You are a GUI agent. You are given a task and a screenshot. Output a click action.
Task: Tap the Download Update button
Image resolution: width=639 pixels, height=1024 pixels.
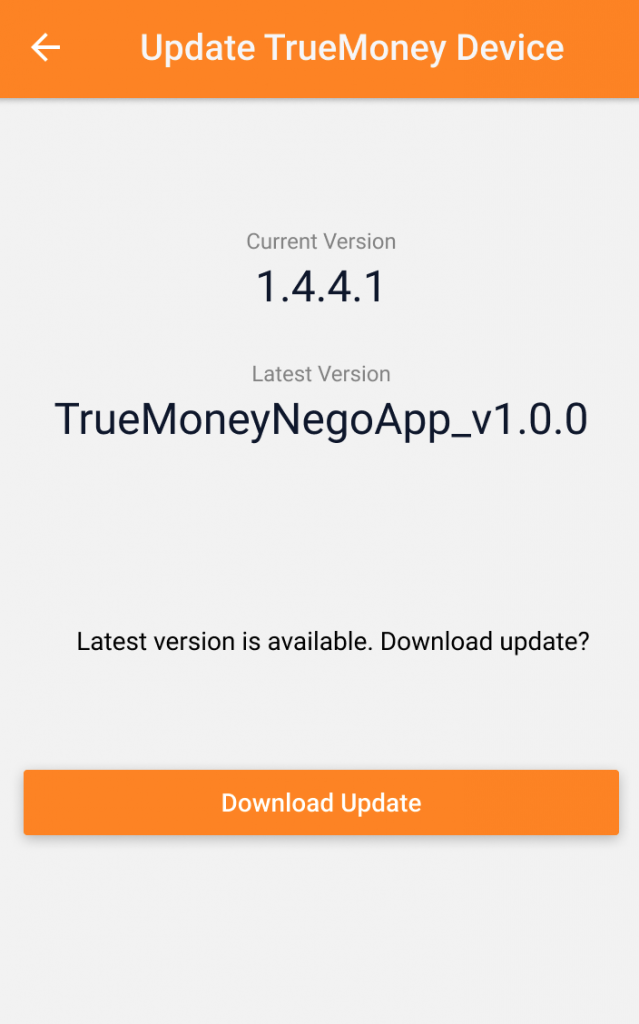click(x=321, y=803)
